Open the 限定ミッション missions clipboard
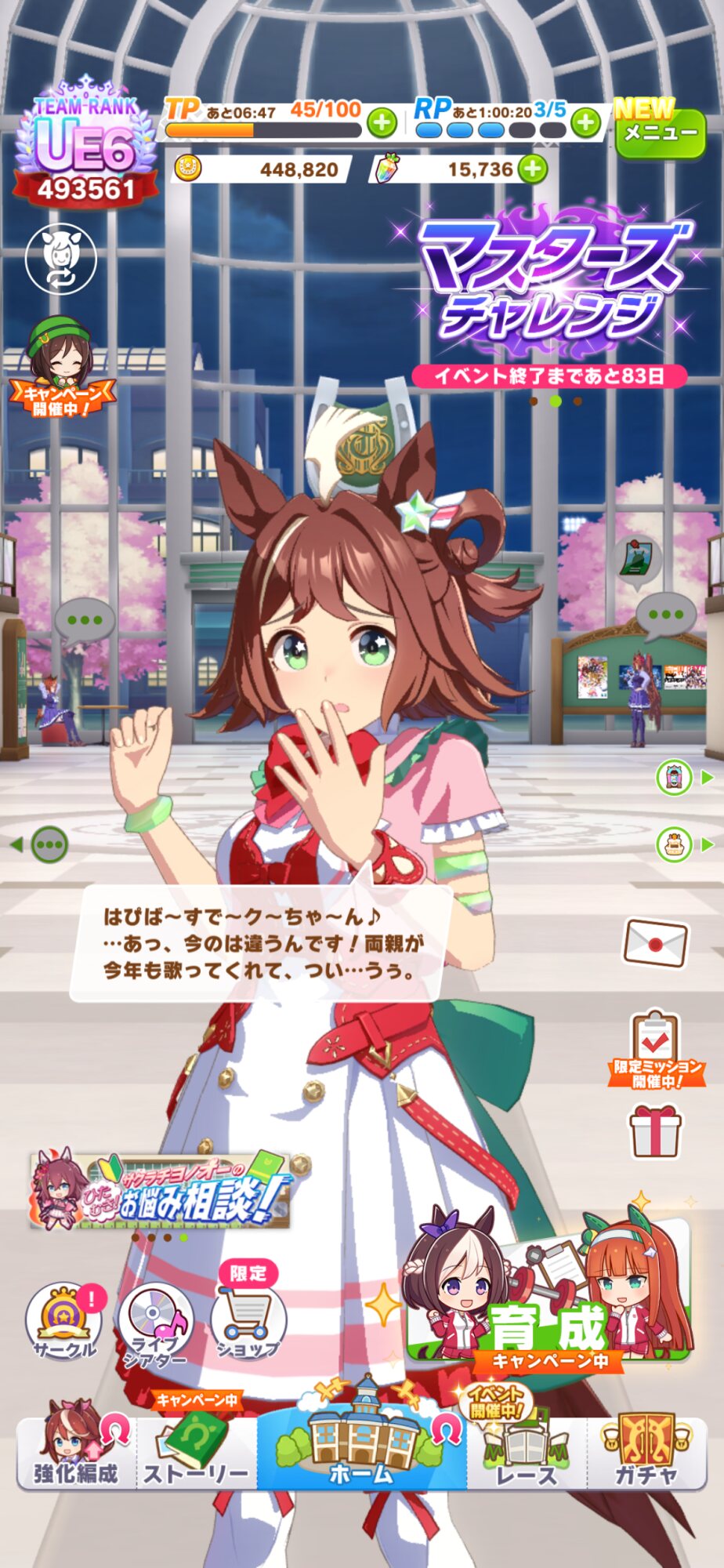The width and height of the screenshot is (724, 1568). (656, 1047)
